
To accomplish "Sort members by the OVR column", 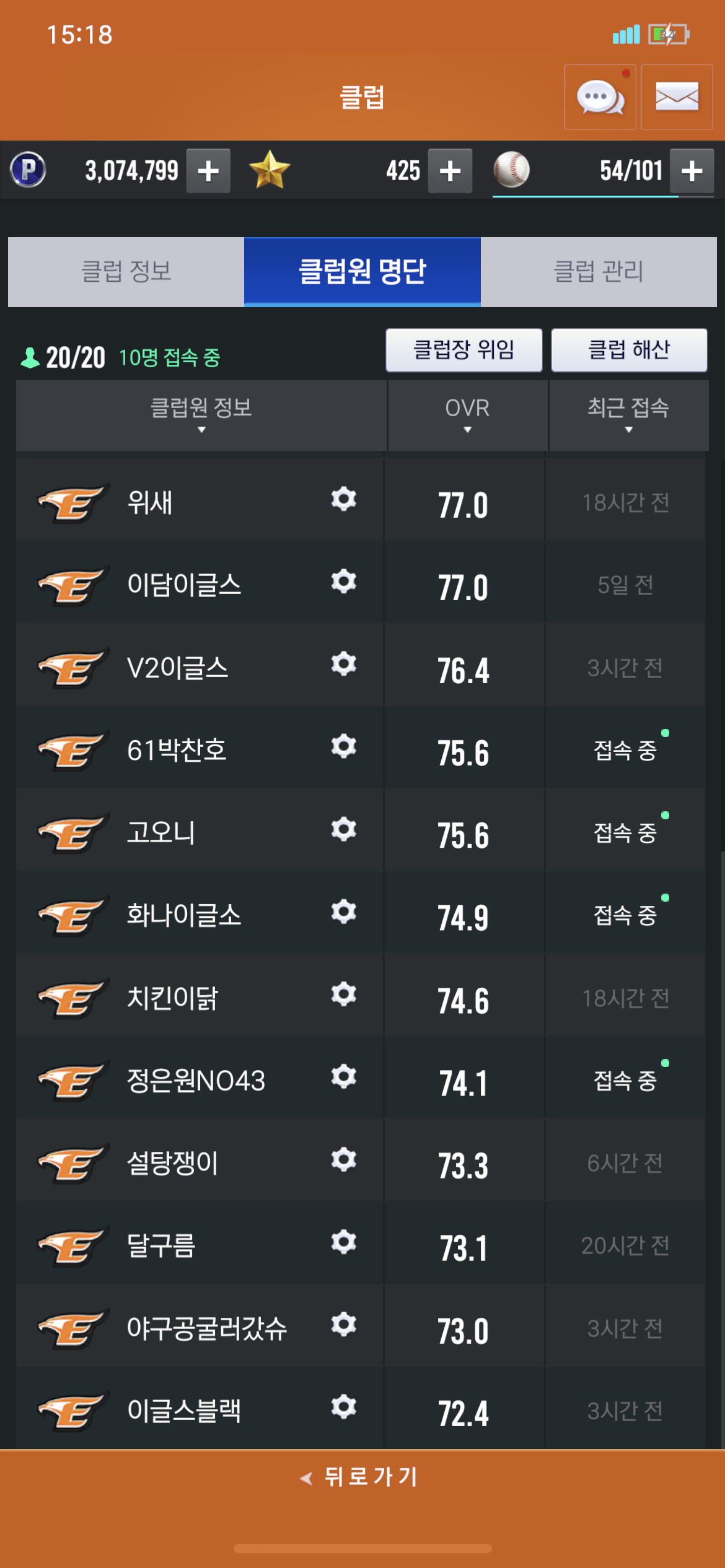I will [467, 415].
